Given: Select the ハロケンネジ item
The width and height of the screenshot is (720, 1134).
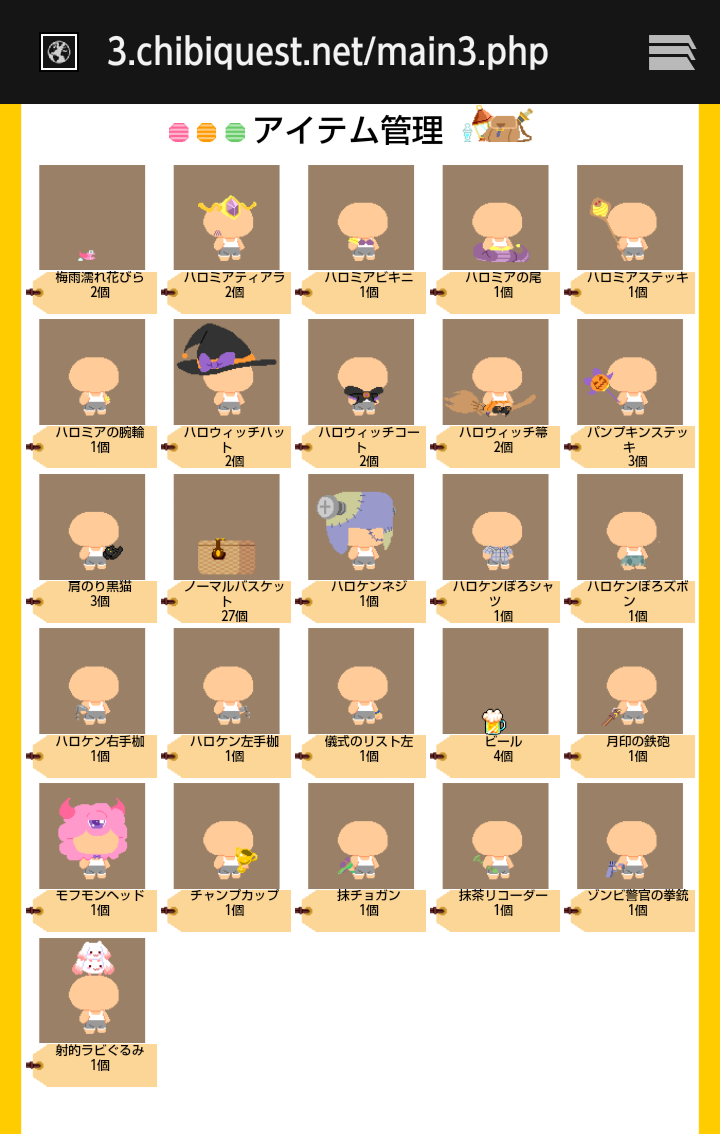Looking at the screenshot, I should pos(361,527).
